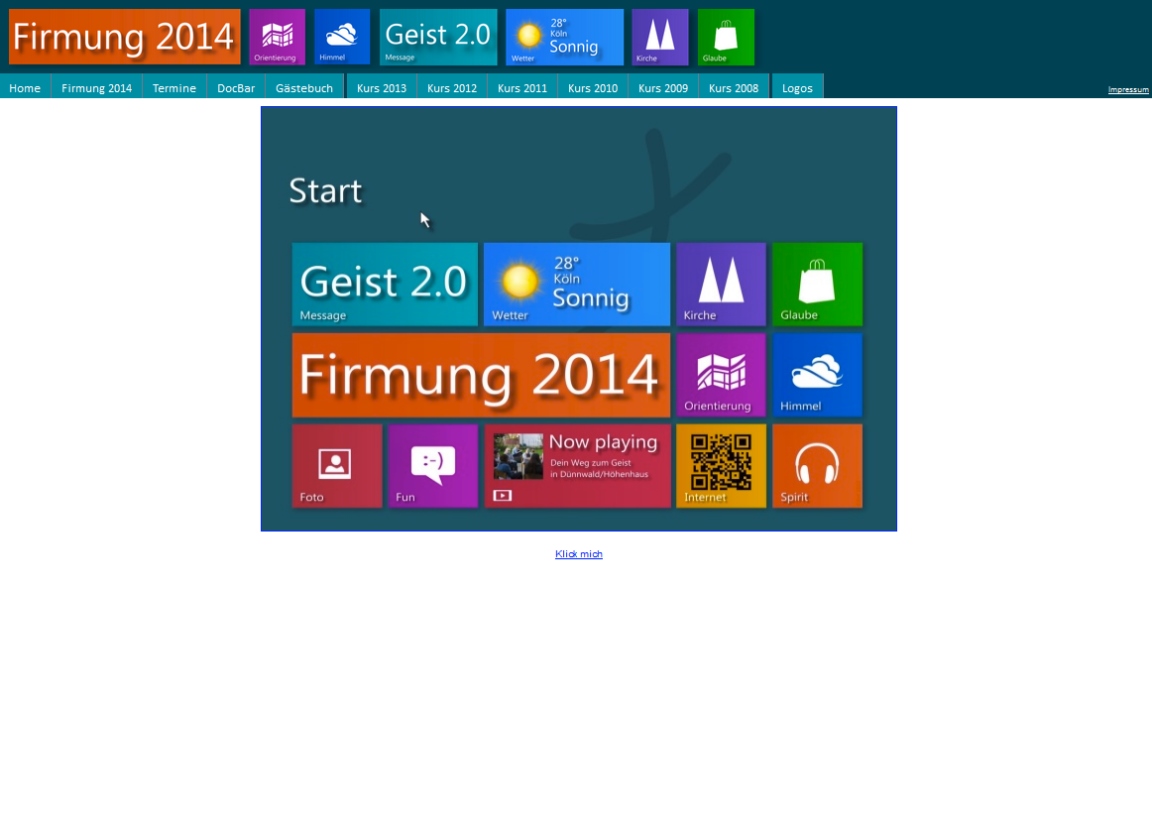The width and height of the screenshot is (1152, 820).
Task: Select the Kurs 2013 tab
Action: tap(381, 88)
